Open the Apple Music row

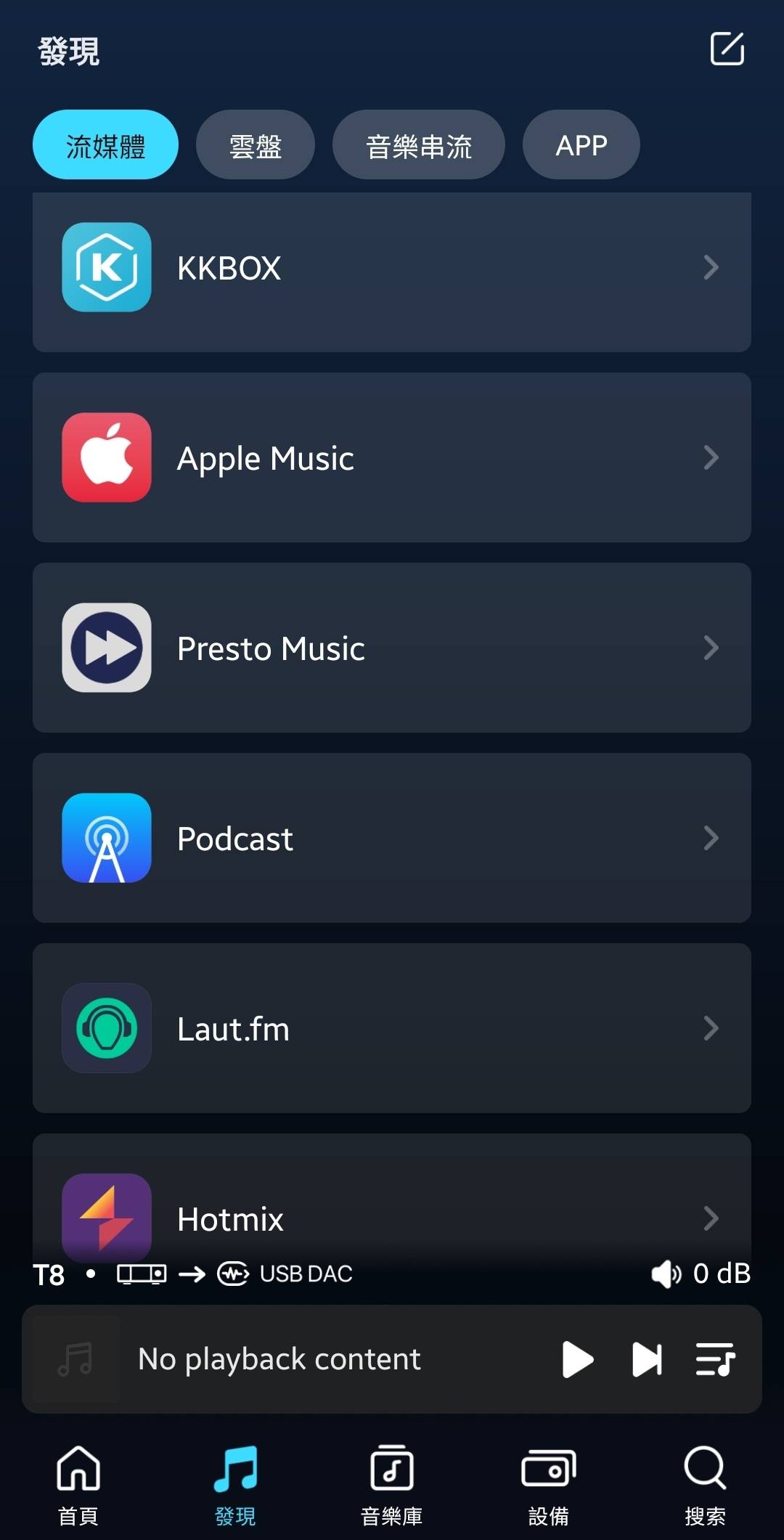click(392, 457)
